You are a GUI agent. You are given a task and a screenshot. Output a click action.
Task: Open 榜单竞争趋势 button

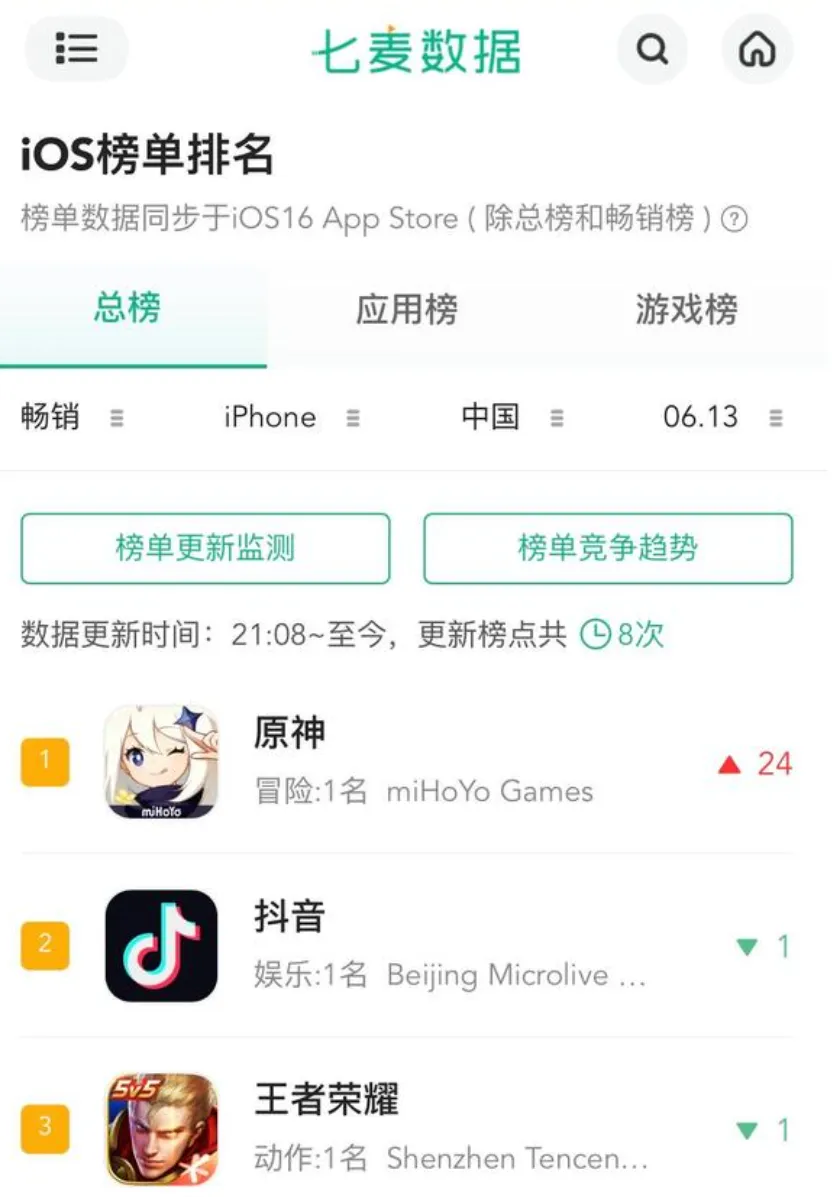607,548
